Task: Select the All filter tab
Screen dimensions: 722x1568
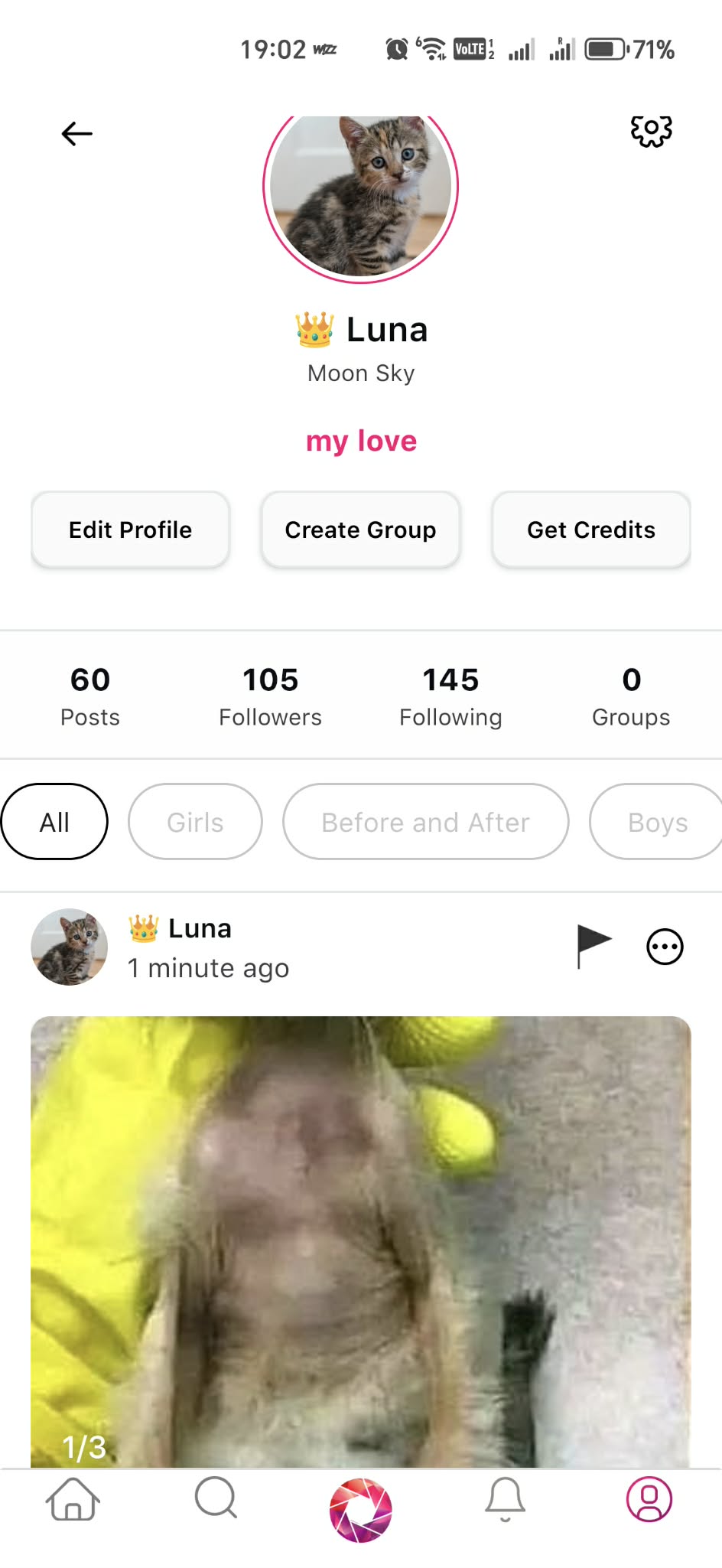Action: [54, 820]
